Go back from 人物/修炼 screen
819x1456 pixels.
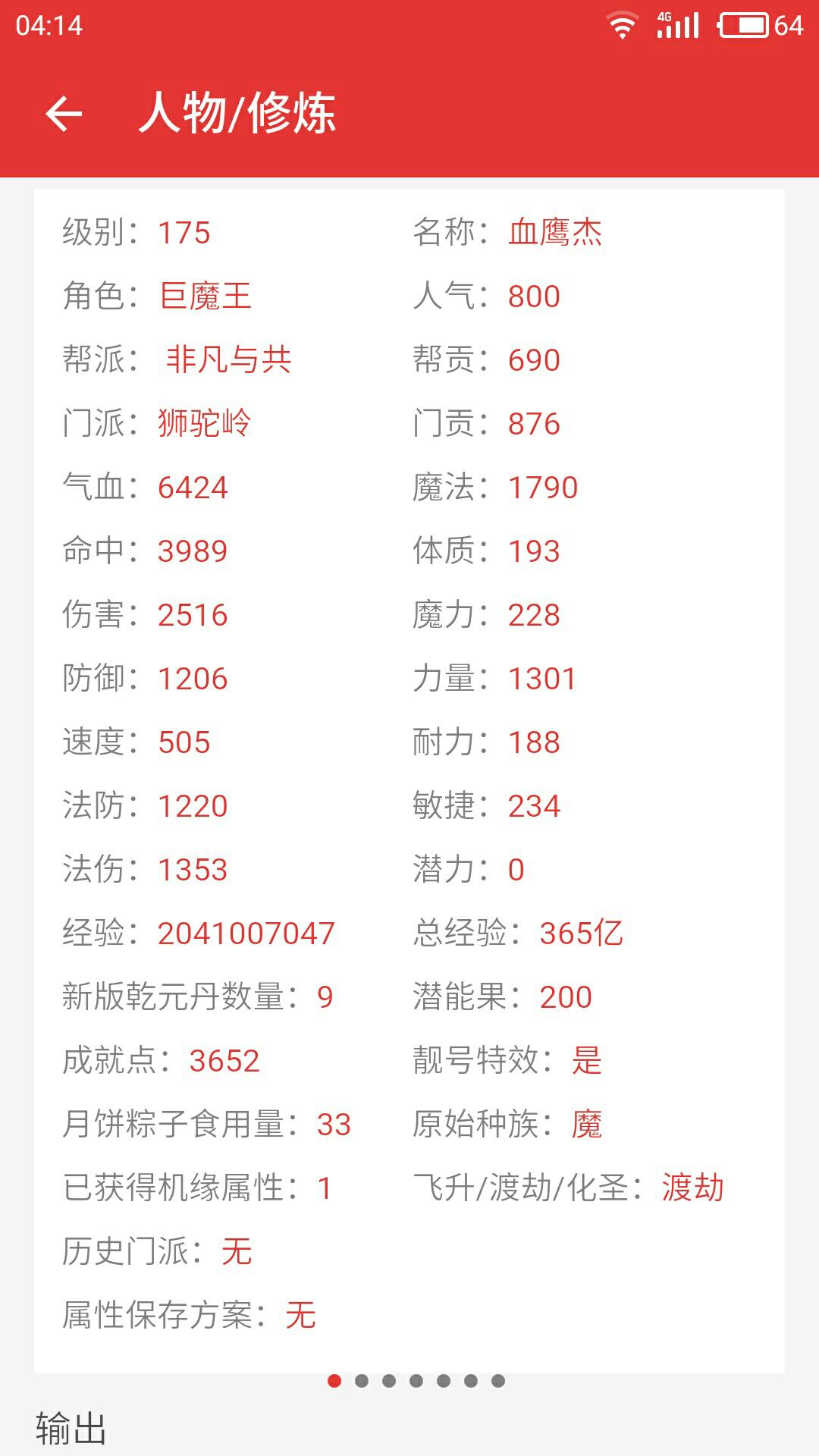[64, 114]
